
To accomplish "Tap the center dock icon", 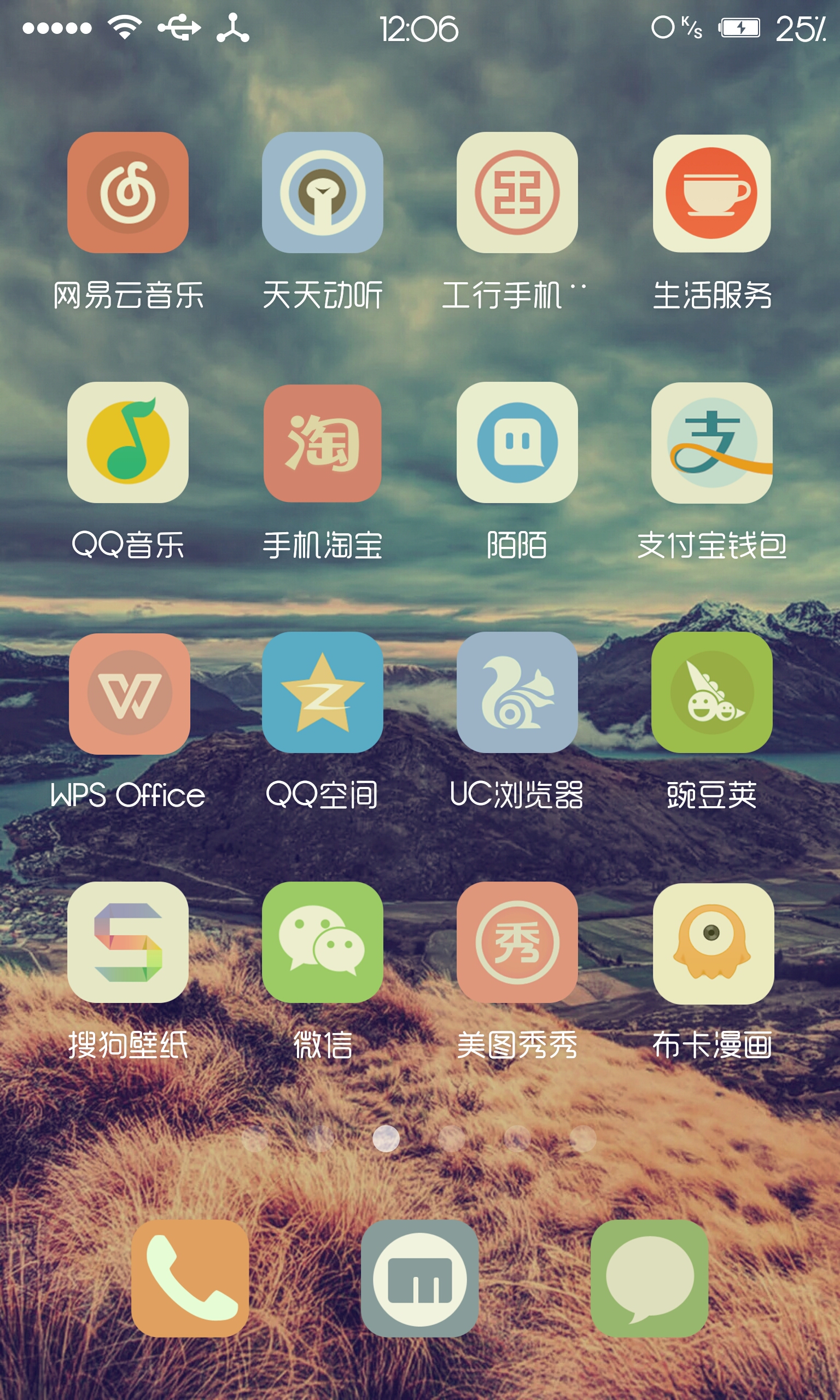I will [420, 1277].
